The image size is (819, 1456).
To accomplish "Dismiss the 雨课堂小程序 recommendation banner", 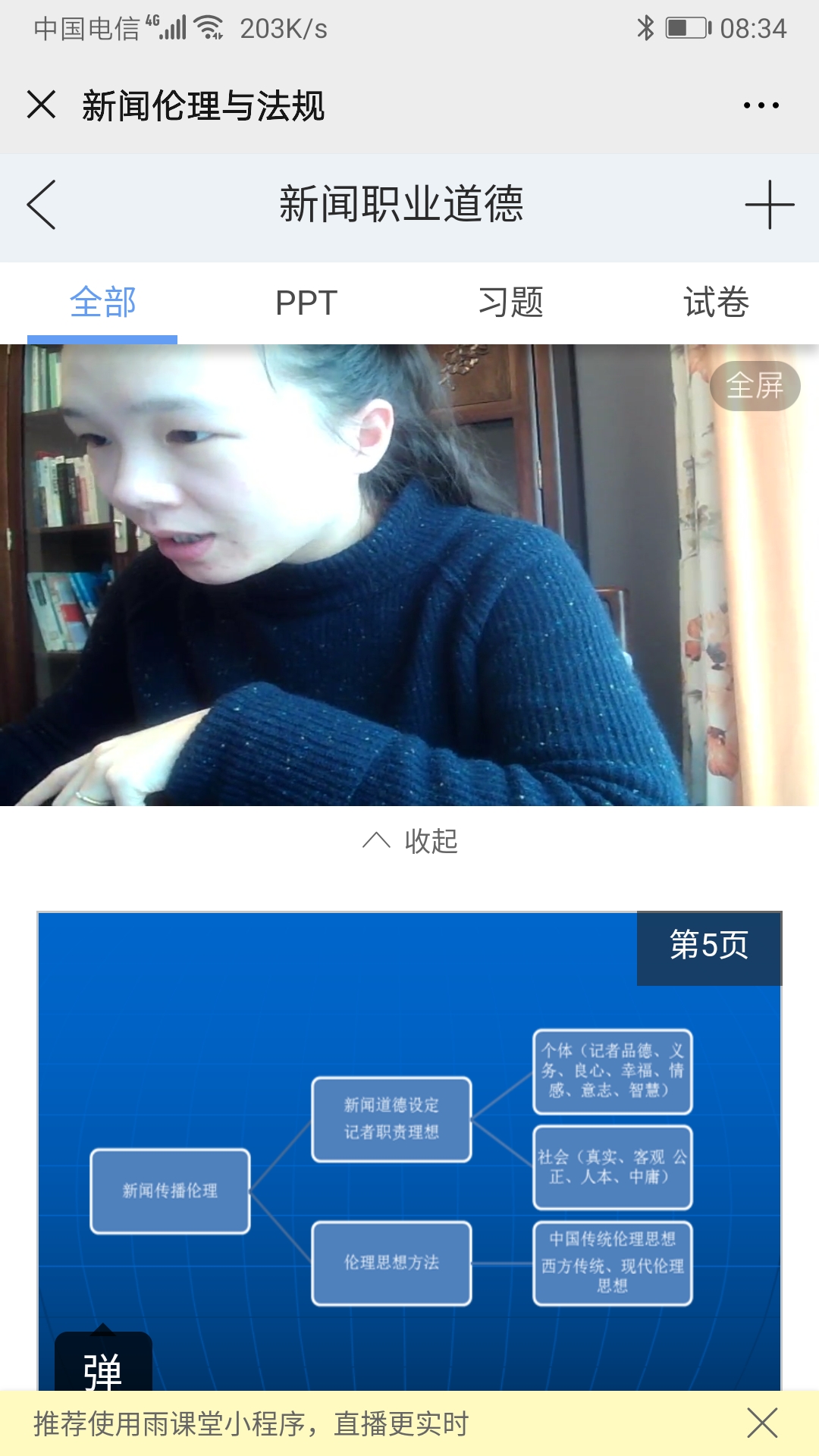I will (x=762, y=1423).
